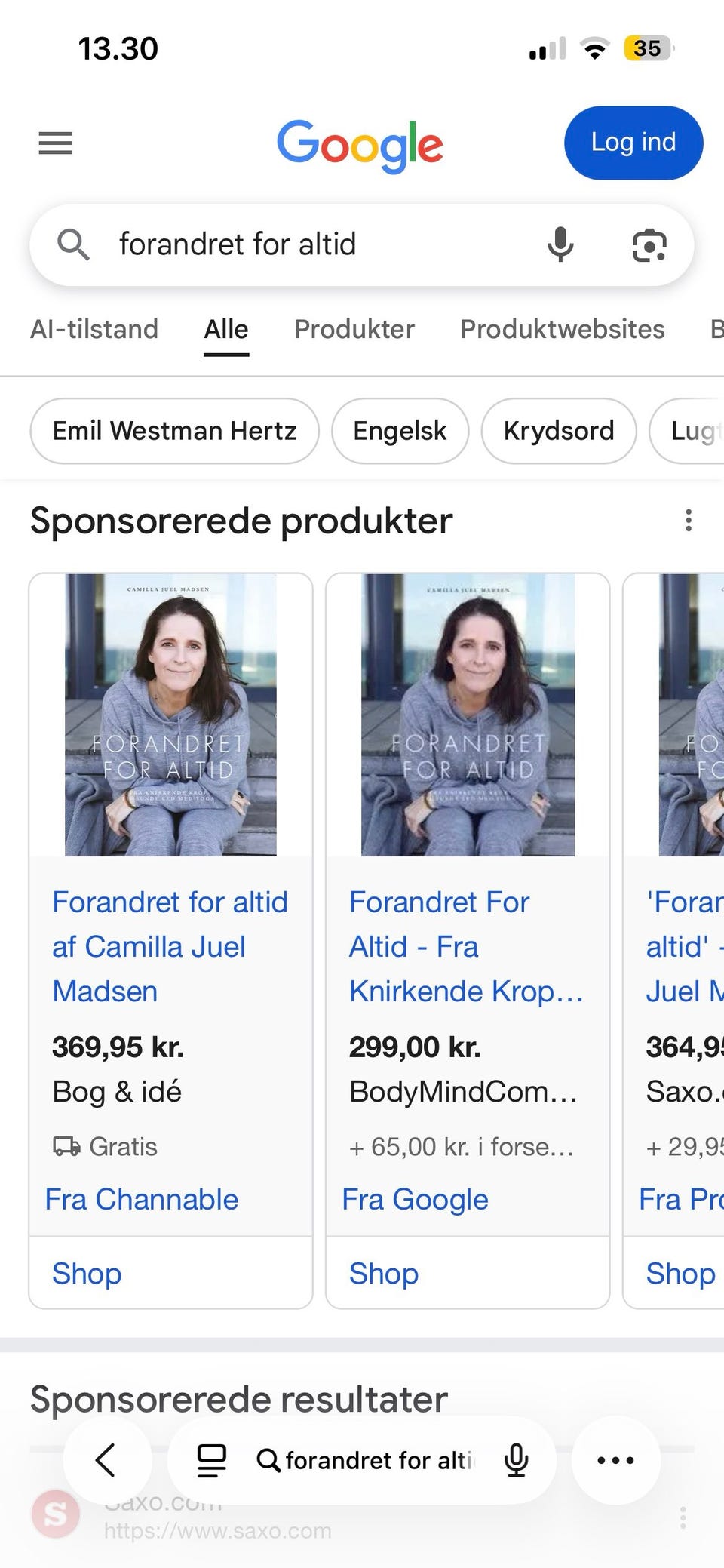724x1568 pixels.
Task: Tap Shop under the 299,00 kr. product
Action: pos(384,1273)
